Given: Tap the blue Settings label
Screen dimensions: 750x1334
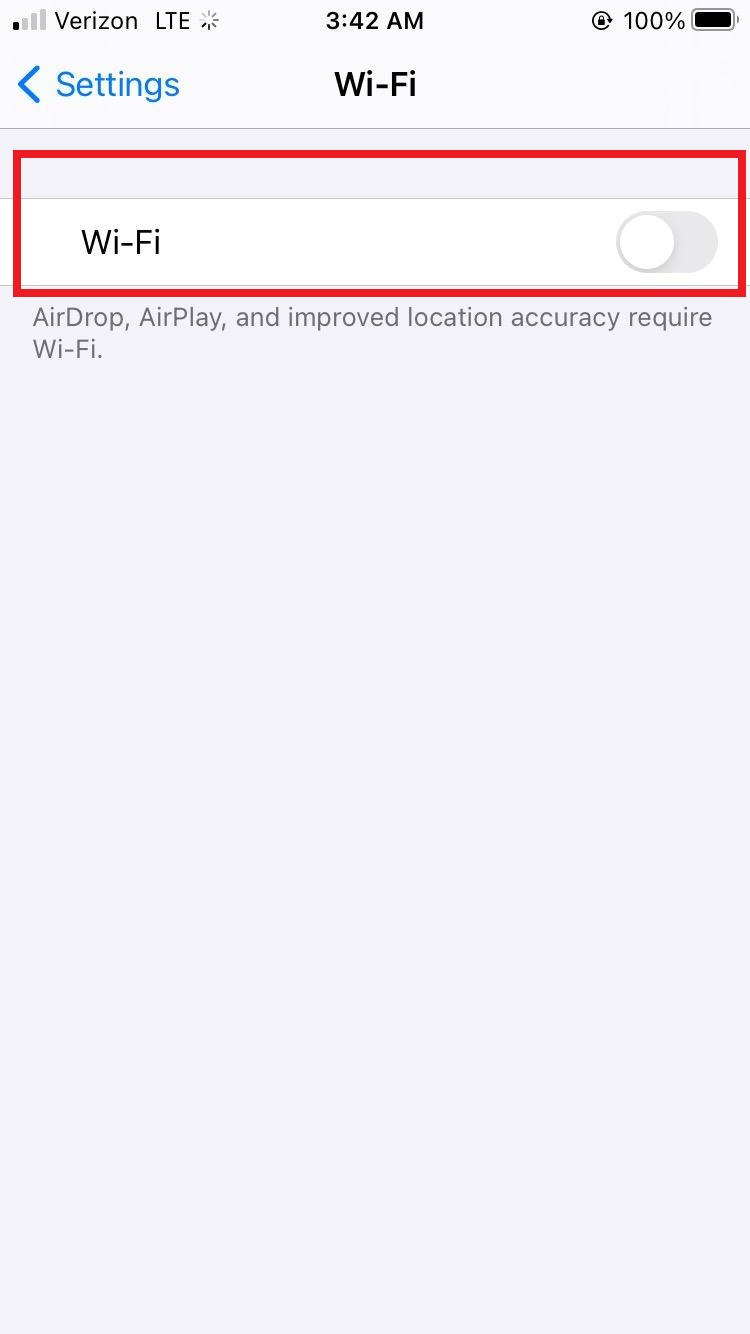Looking at the screenshot, I should tap(117, 85).
